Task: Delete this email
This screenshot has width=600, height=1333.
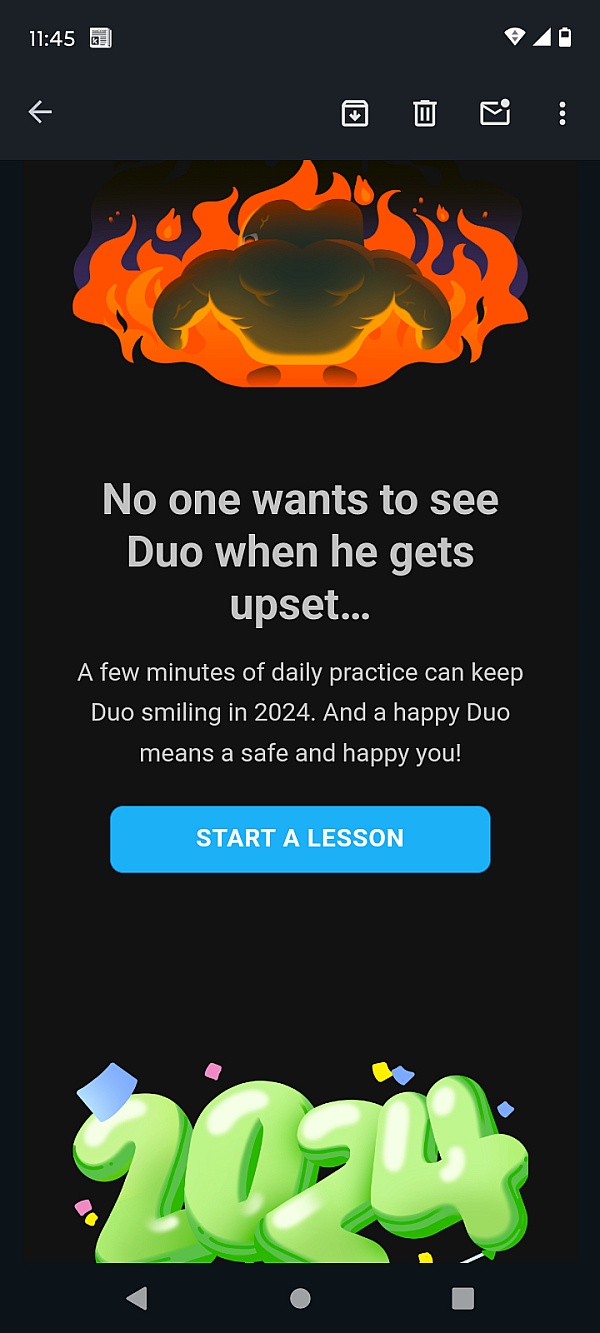Action: (x=425, y=113)
